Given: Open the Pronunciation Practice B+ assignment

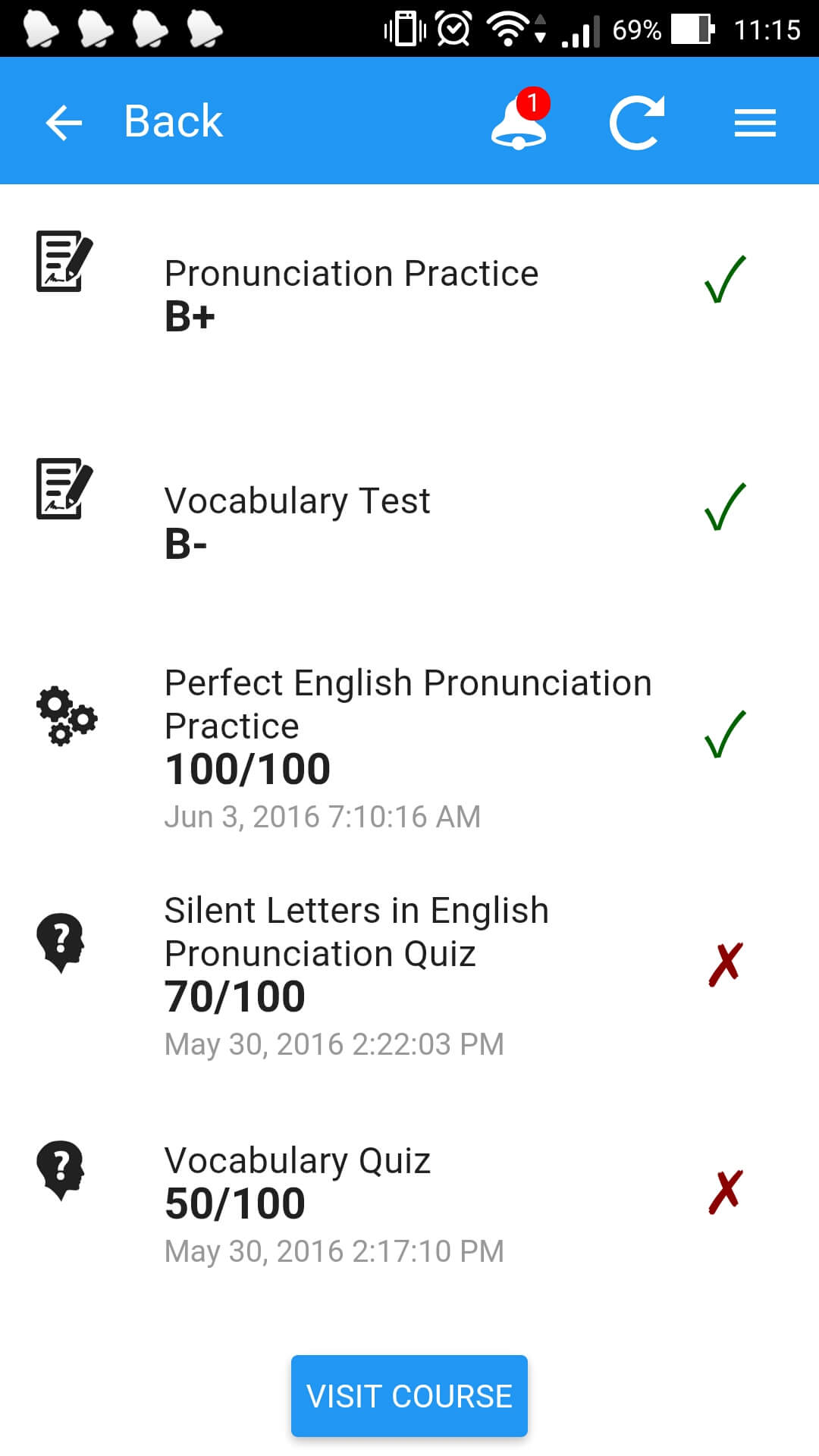Looking at the screenshot, I should (351, 293).
